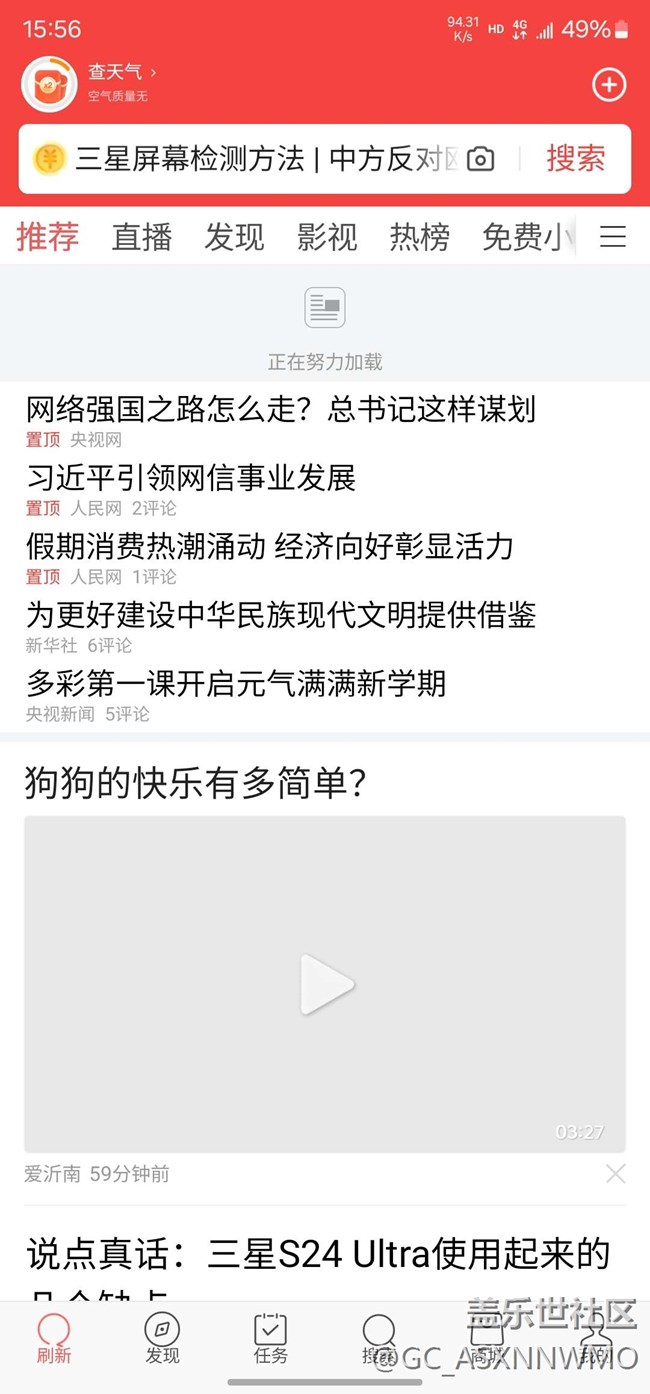This screenshot has height=1394, width=650.
Task: Open article 为更好建设中华民族现代文明提供借鉴
Action: coord(281,615)
